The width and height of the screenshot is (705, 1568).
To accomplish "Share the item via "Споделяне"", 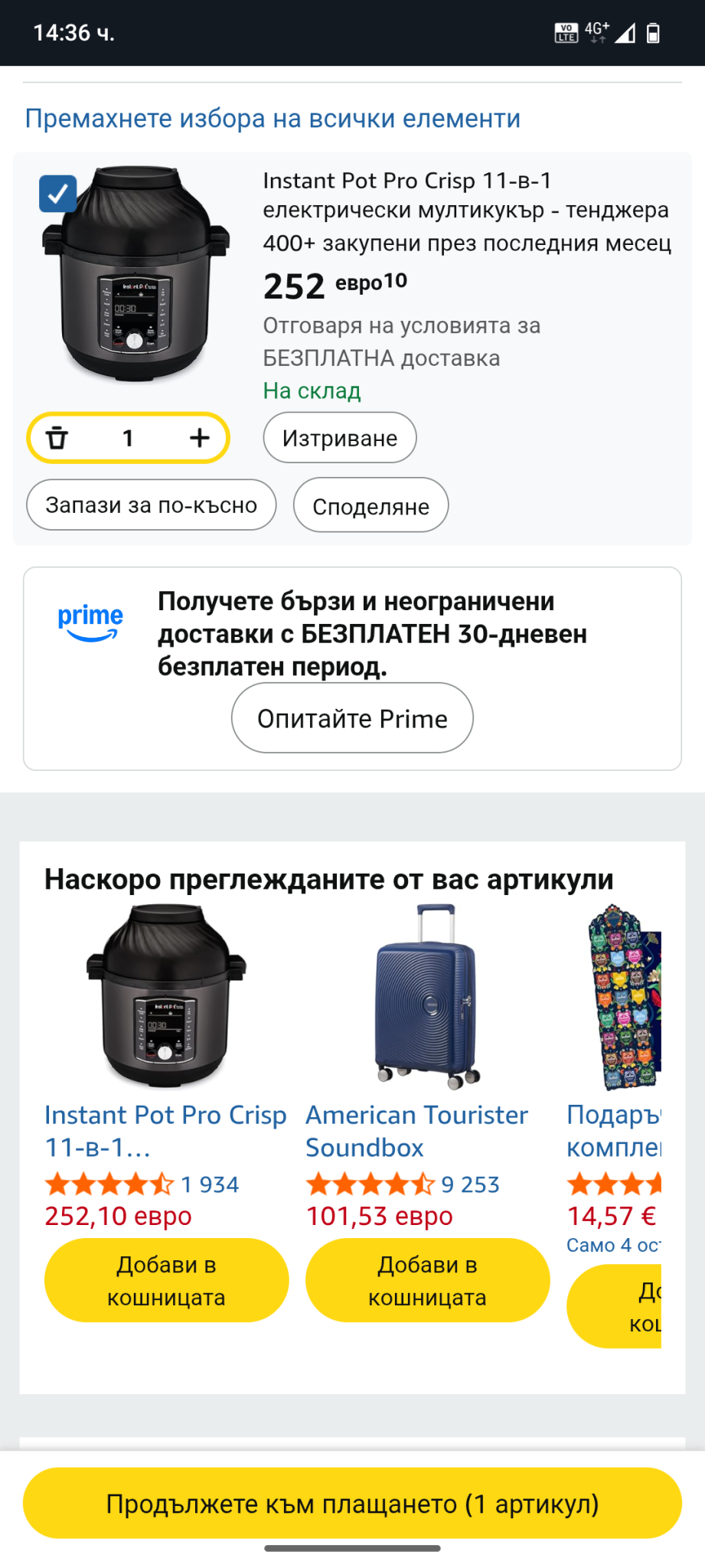I will (x=370, y=506).
